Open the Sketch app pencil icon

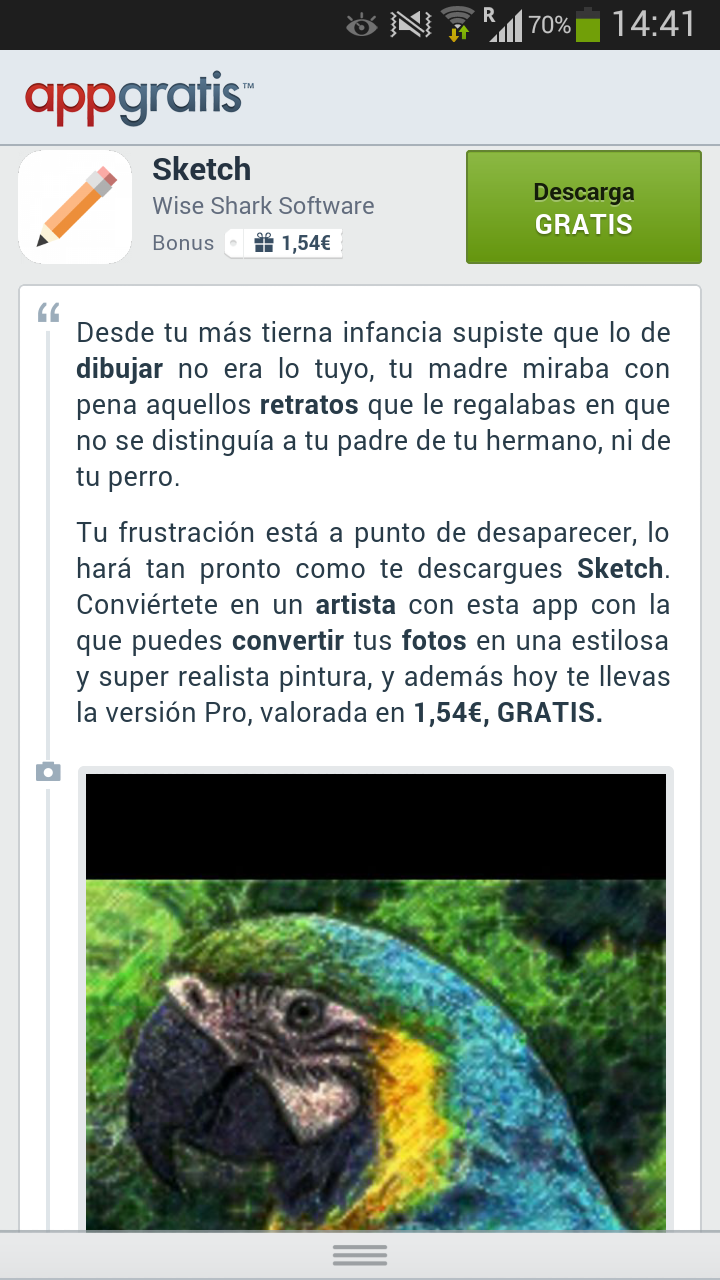pos(75,207)
